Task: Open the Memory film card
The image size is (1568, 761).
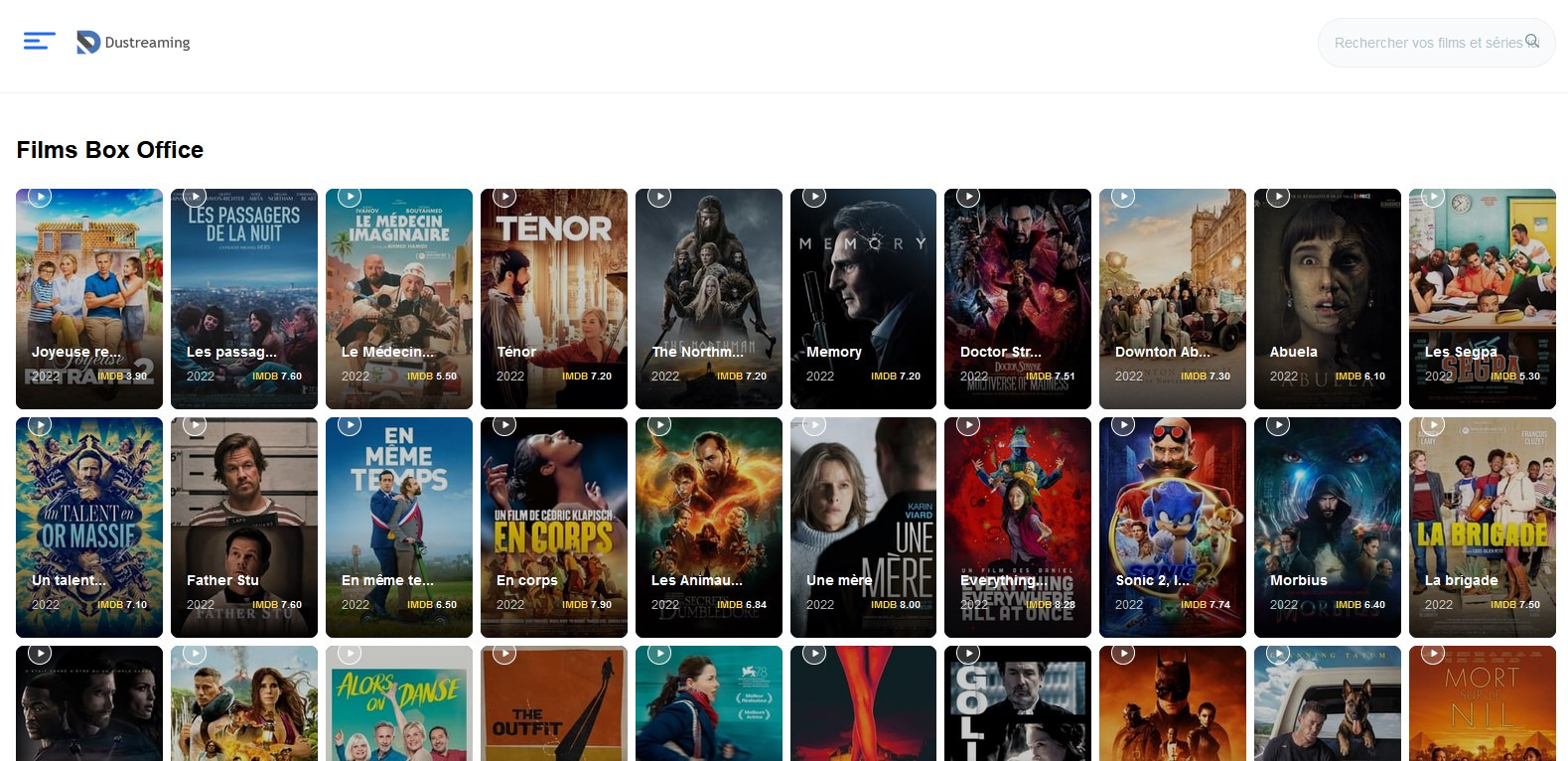Action: 863,298
